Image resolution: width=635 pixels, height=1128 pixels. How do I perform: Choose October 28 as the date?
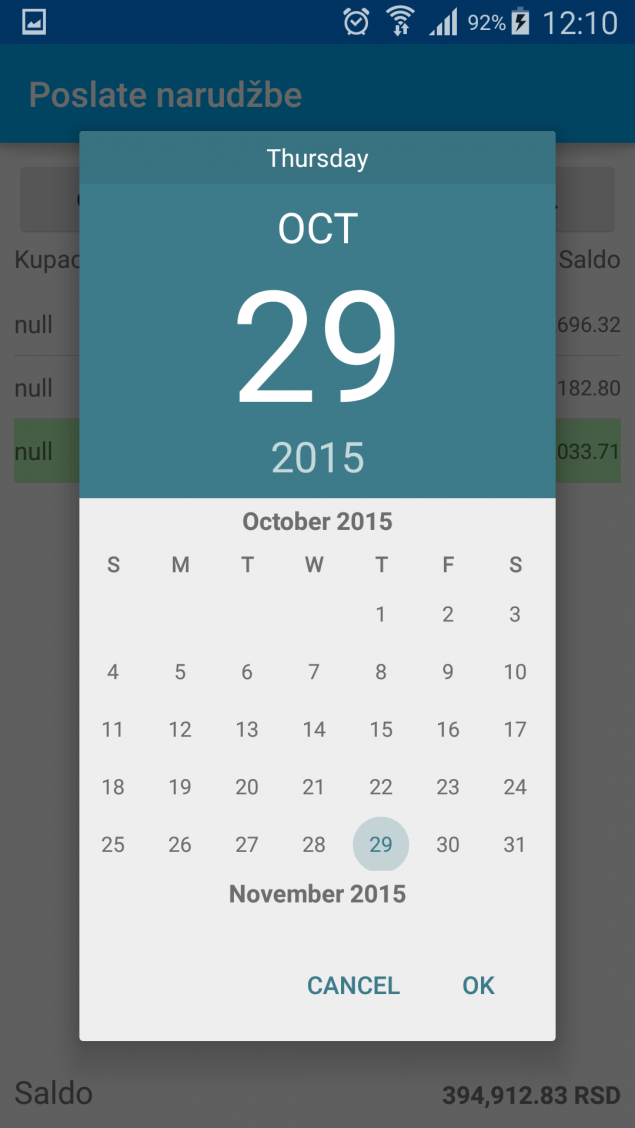click(x=314, y=845)
